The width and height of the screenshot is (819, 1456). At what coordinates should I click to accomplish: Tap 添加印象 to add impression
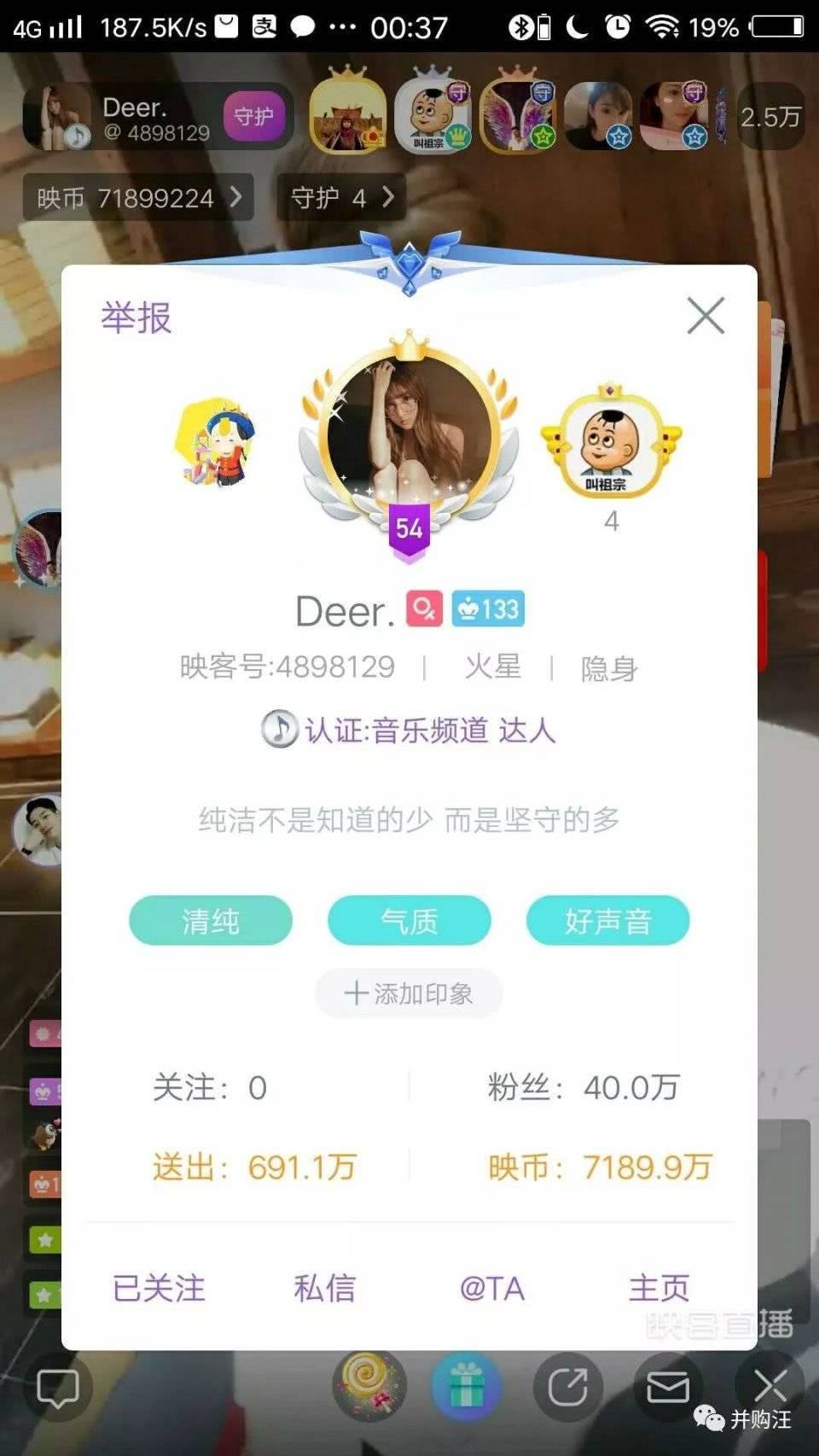409,993
